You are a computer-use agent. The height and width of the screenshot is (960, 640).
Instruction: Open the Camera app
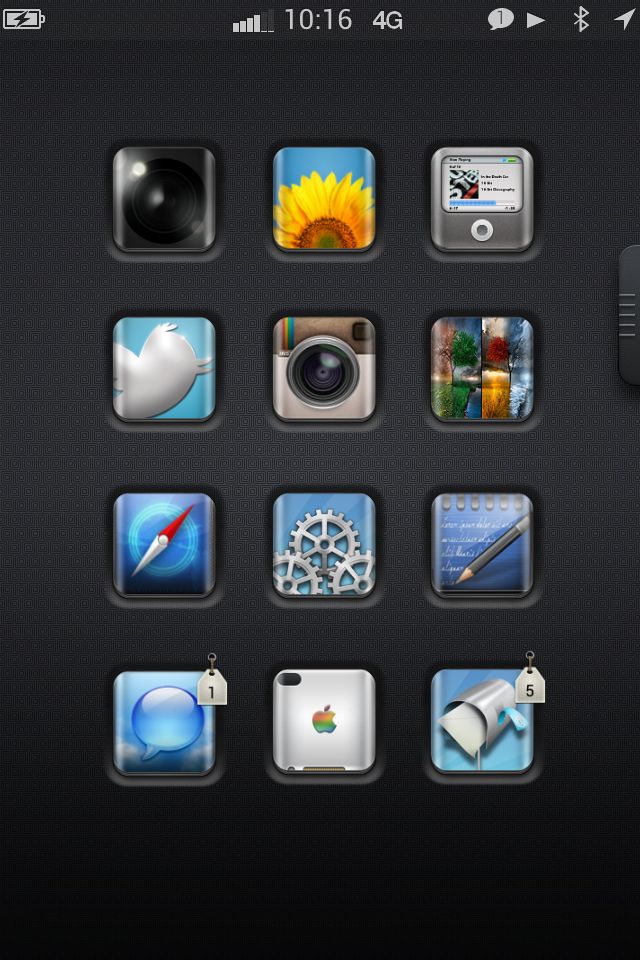pos(164,198)
